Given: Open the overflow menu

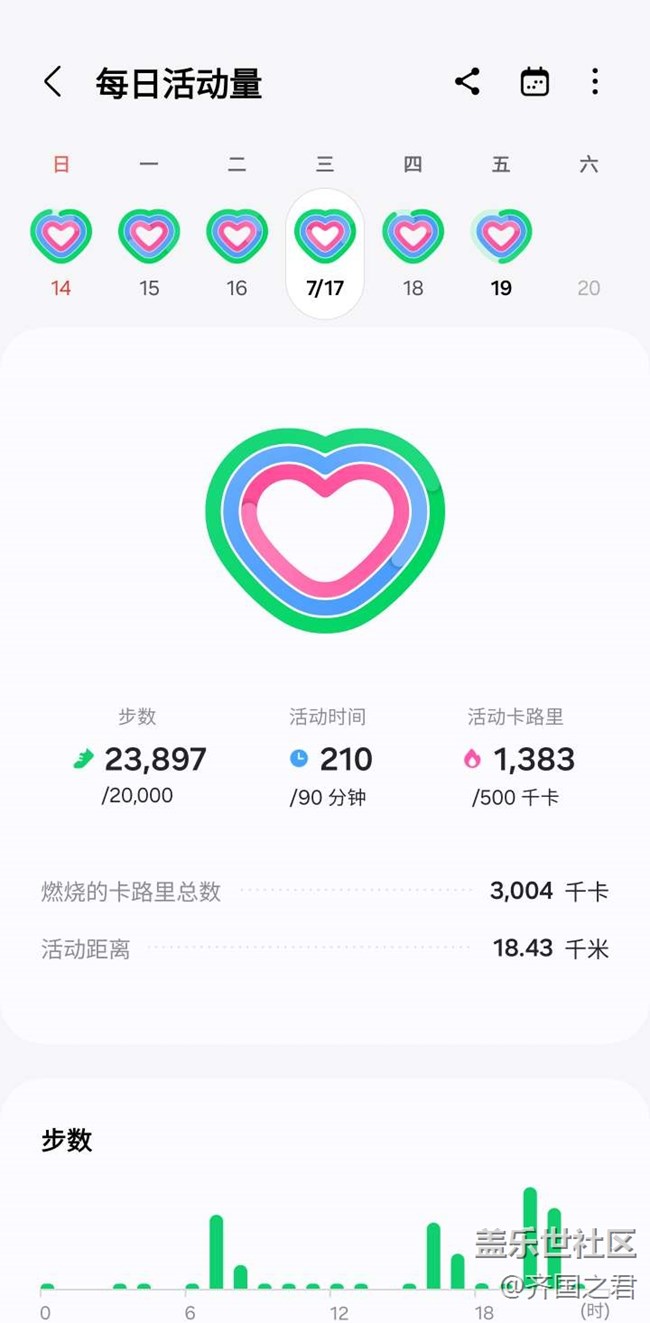Looking at the screenshot, I should tap(595, 82).
